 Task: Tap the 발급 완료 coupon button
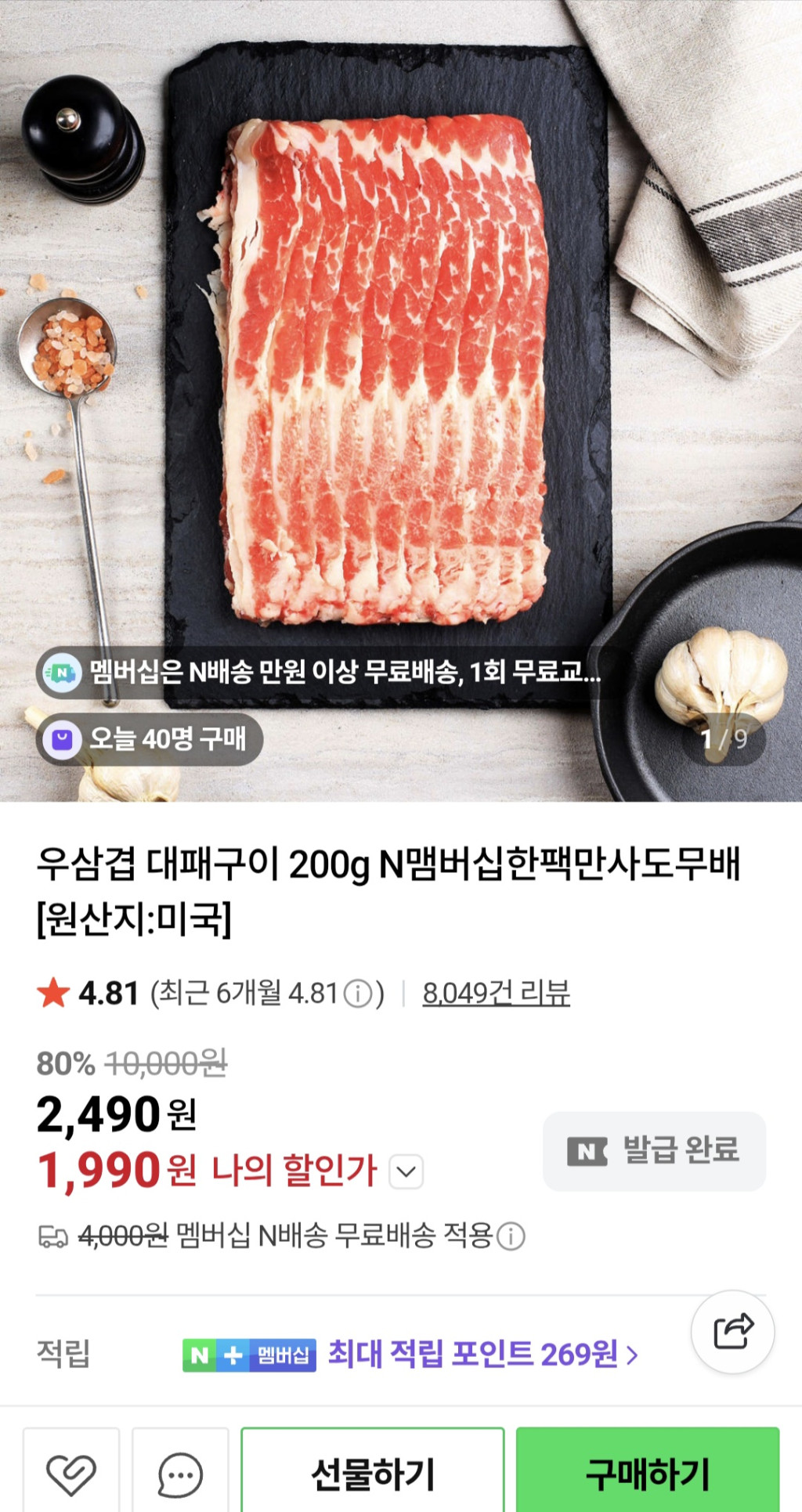pyautogui.click(x=654, y=1150)
